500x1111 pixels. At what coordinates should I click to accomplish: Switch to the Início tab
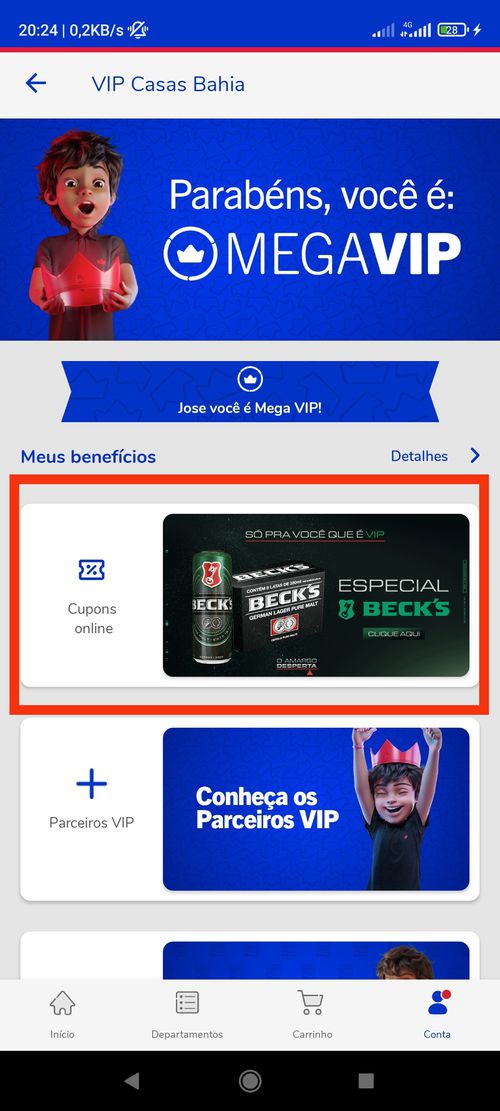(62, 1014)
